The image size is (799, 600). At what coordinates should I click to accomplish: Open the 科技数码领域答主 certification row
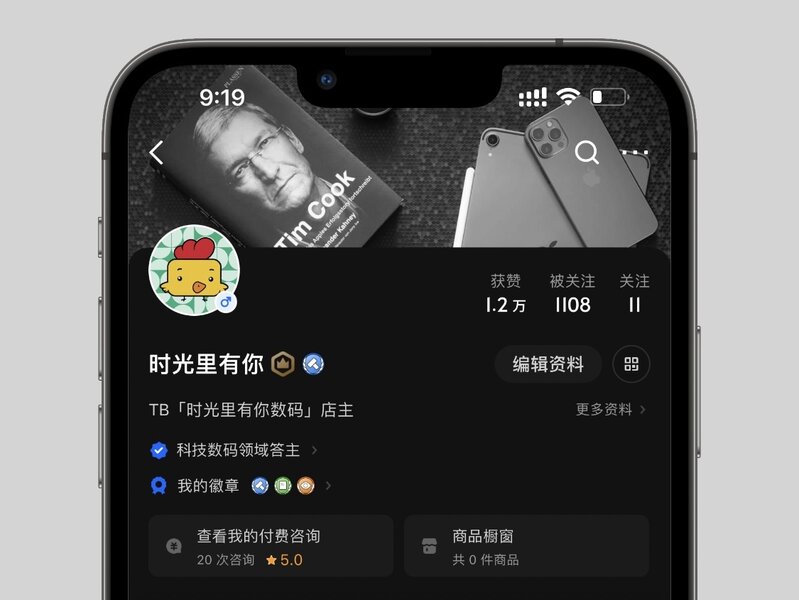(238, 450)
